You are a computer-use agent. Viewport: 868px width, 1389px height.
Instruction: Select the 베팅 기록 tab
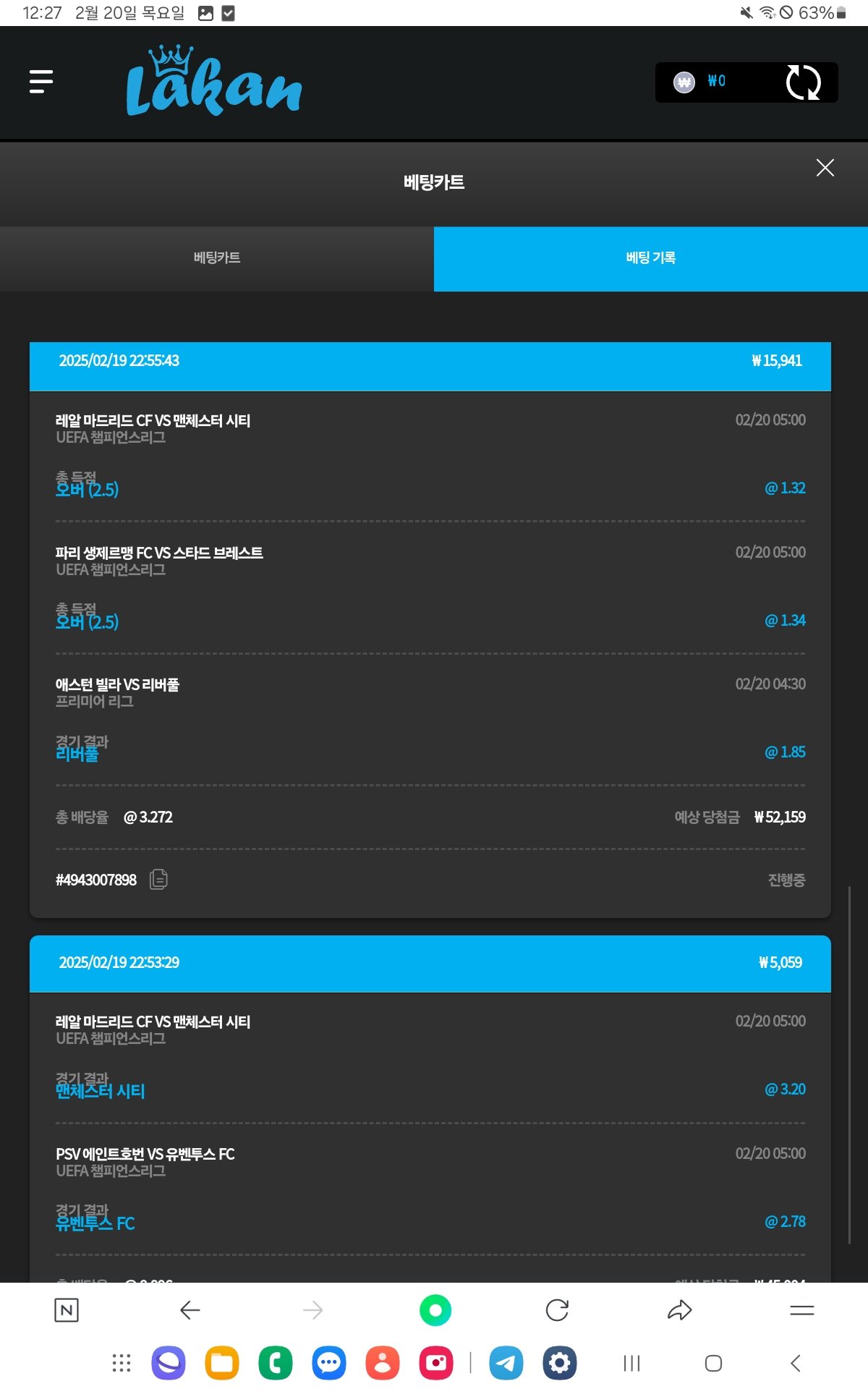coord(650,258)
